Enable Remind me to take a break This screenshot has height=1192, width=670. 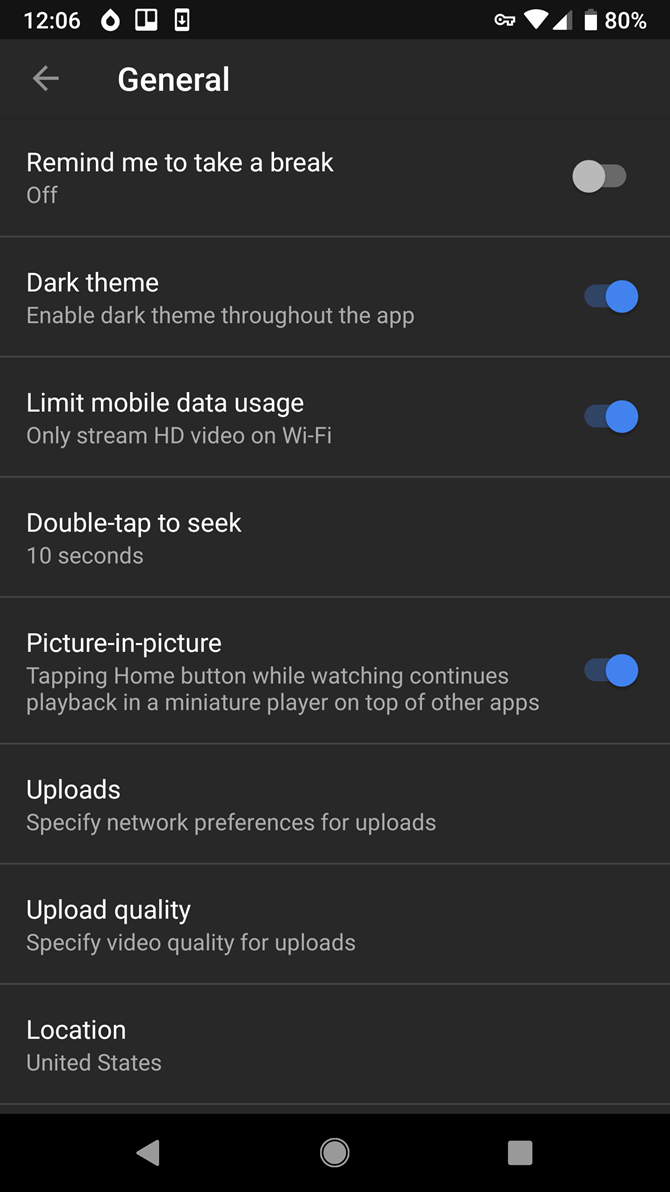(600, 177)
